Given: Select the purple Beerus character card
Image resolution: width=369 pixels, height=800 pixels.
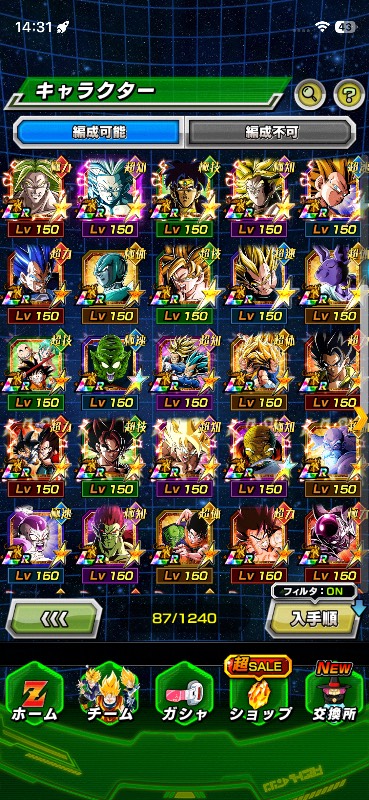Looking at the screenshot, I should pyautogui.click(x=334, y=285).
